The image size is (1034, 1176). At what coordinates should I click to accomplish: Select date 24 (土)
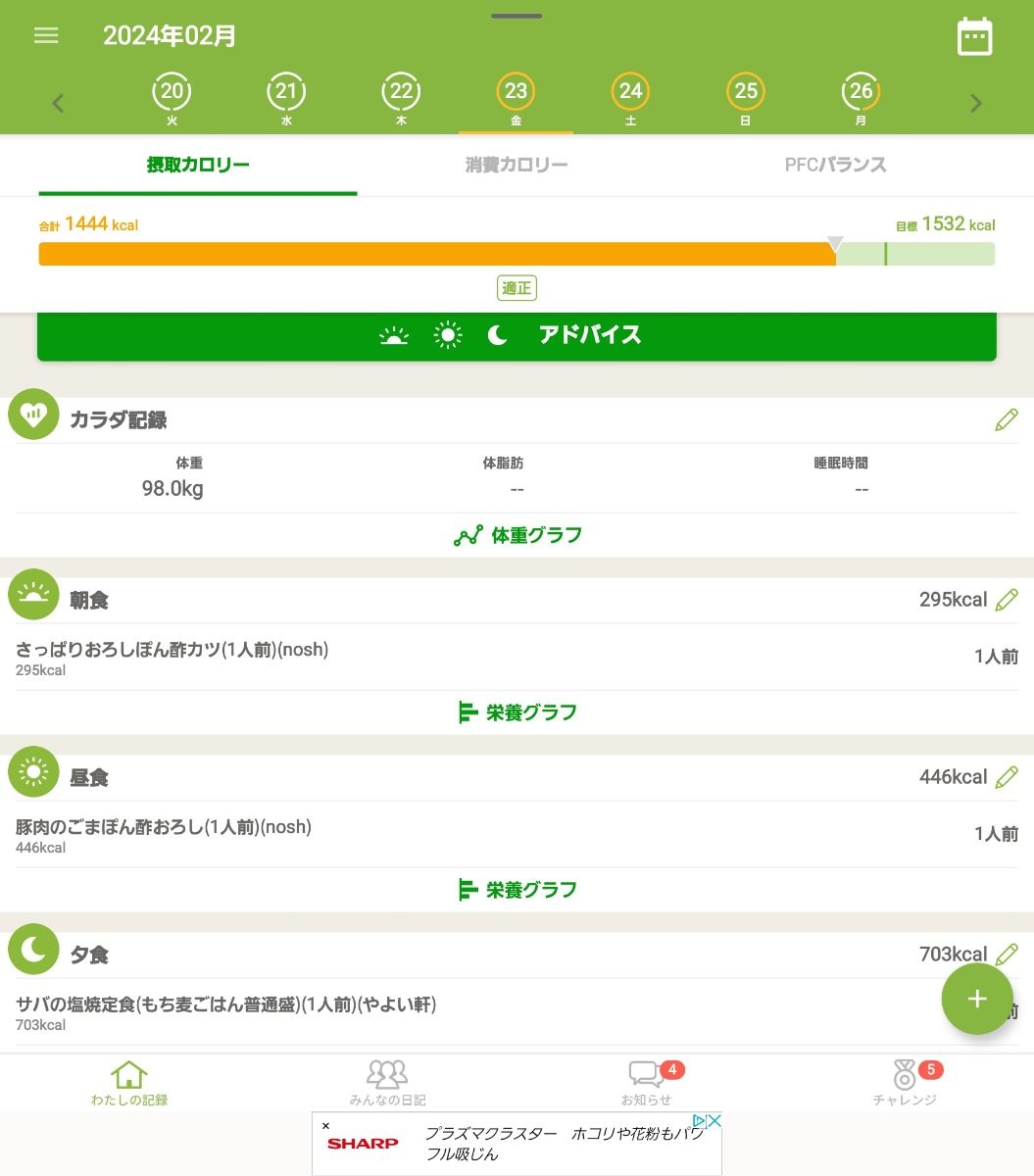[x=630, y=100]
